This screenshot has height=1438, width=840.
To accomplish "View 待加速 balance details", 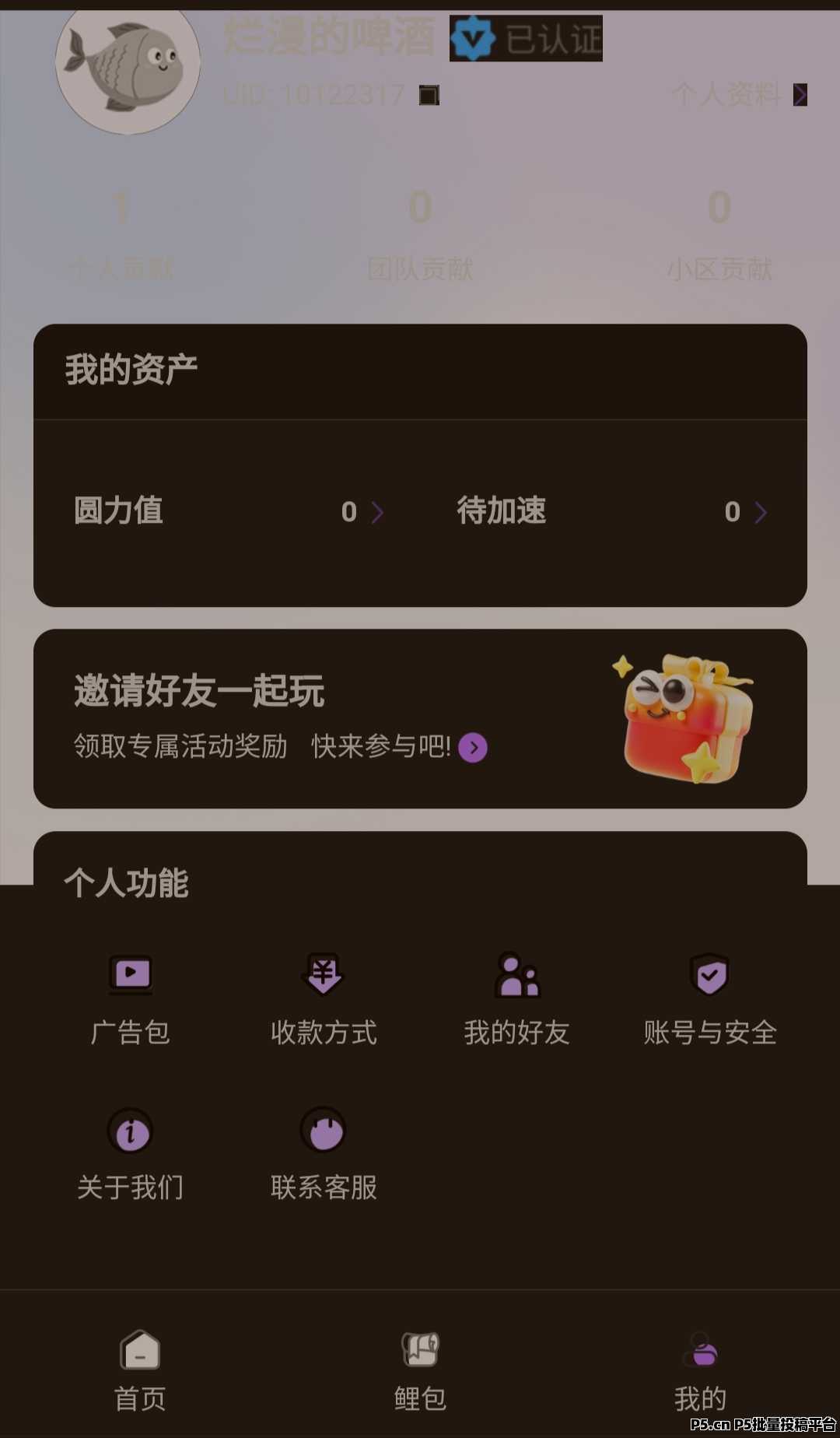I will pos(611,512).
